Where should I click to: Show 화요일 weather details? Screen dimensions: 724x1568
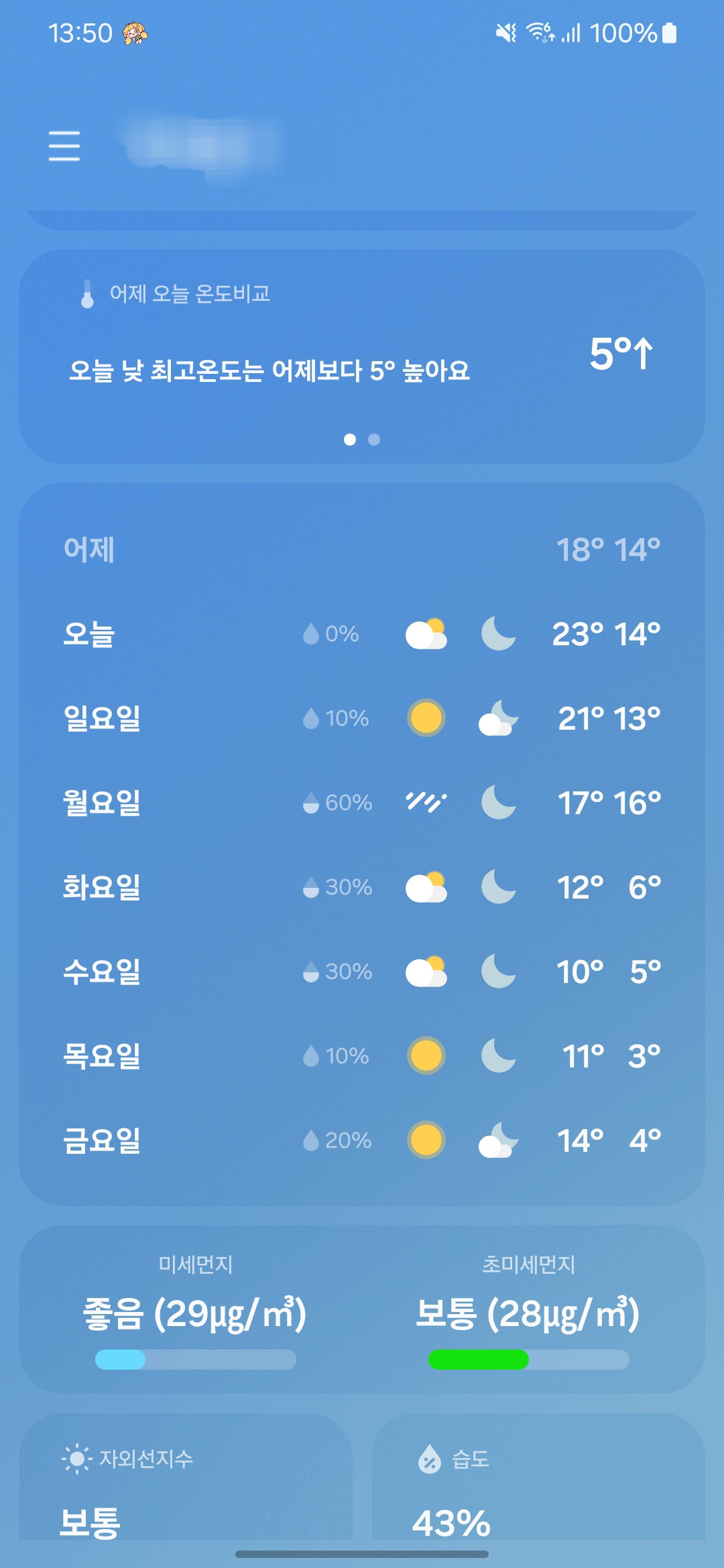(x=362, y=887)
